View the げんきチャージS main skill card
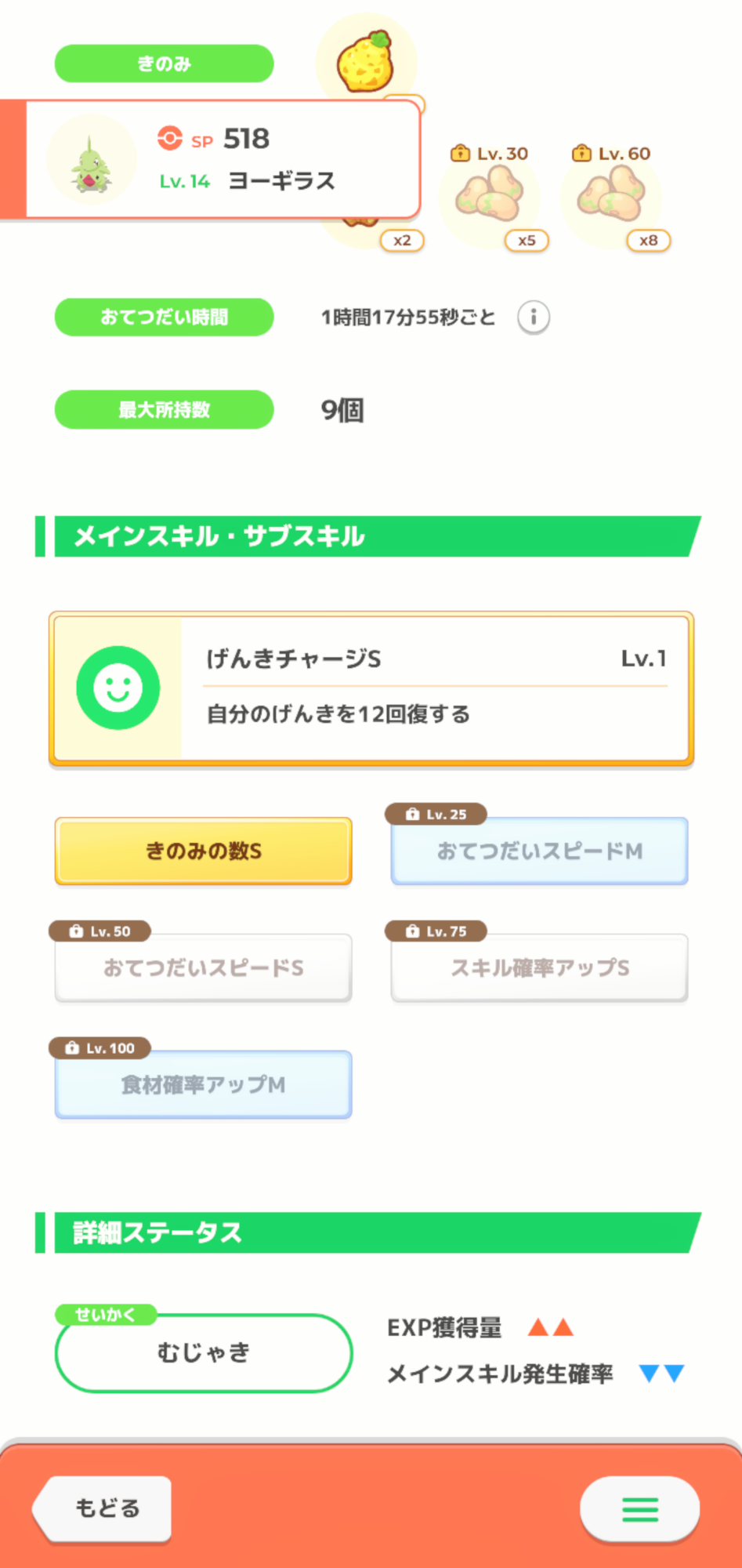 (x=371, y=688)
